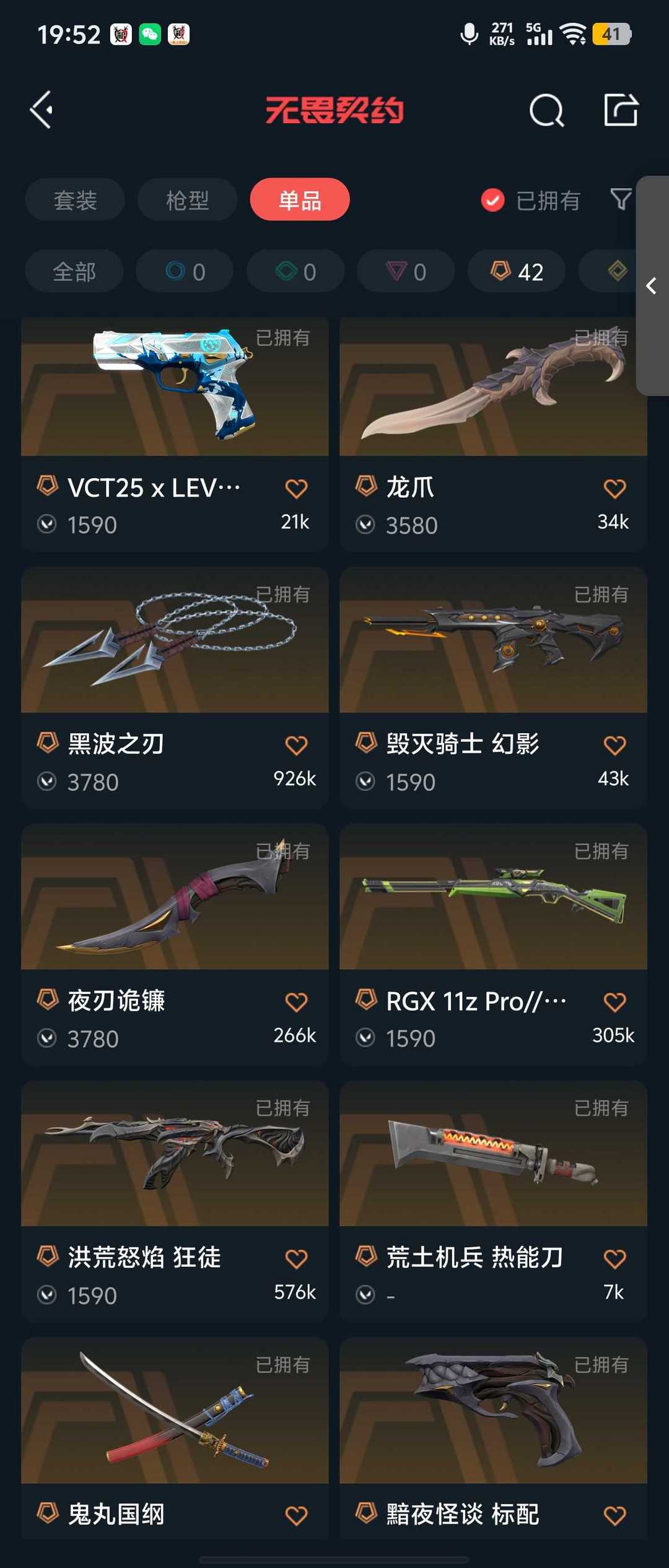Screen dimensions: 669x1568
Task: Favorite the 毁灭骑士 幻影 skin
Action: tap(614, 746)
